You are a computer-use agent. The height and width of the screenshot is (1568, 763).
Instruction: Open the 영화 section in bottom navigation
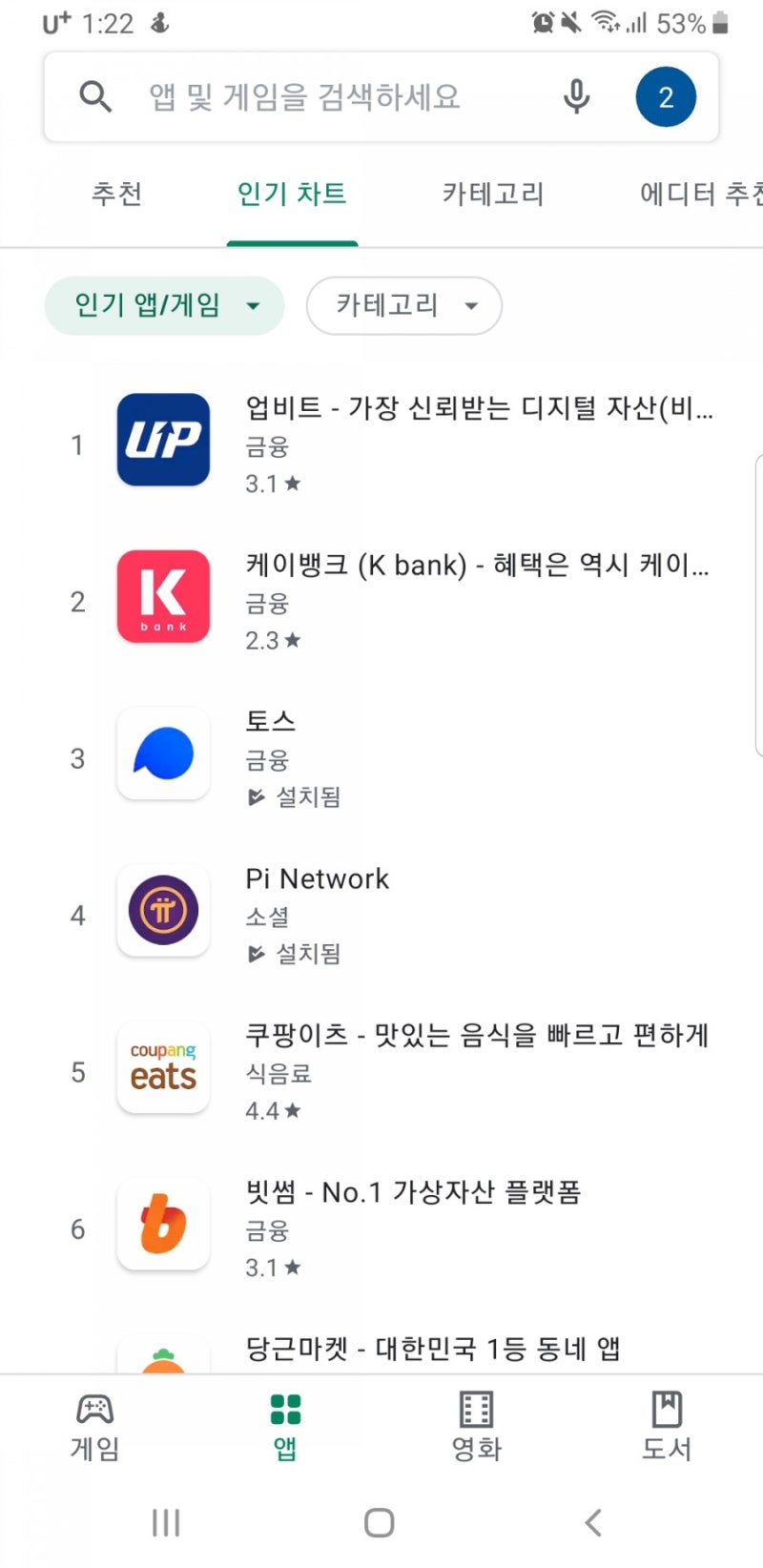[x=475, y=1428]
